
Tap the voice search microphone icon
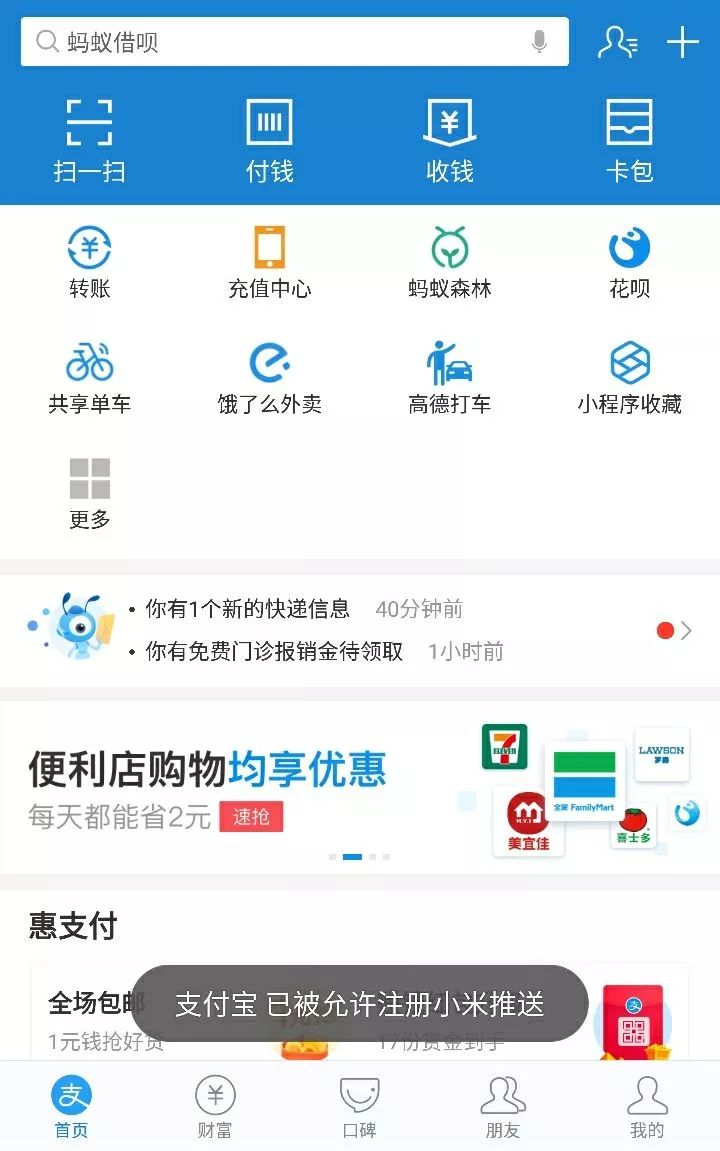coord(539,42)
